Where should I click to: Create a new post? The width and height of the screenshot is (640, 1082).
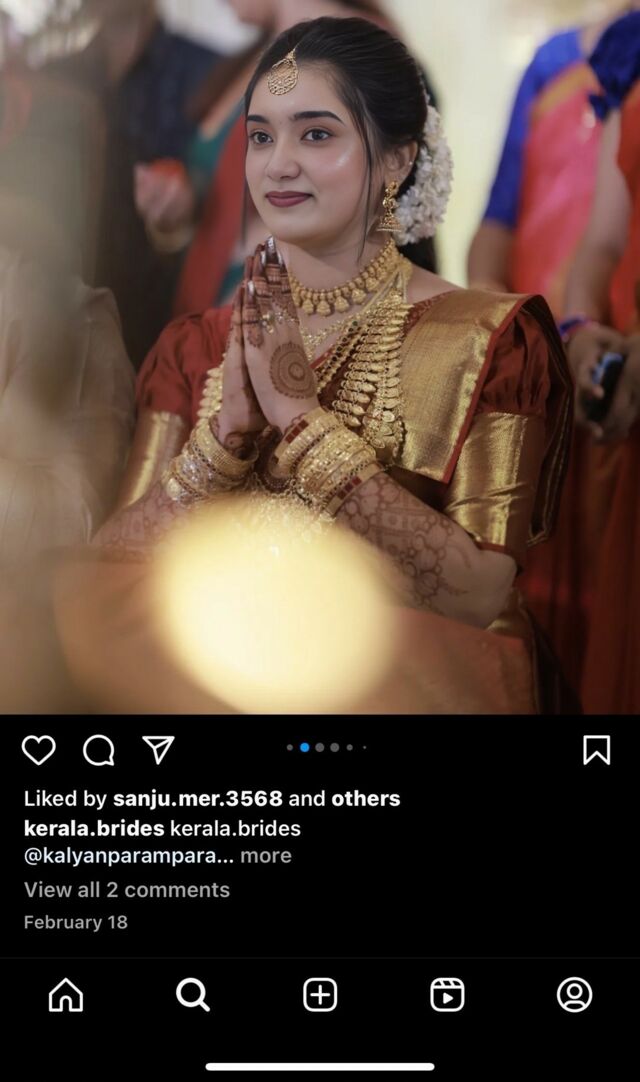(x=320, y=995)
